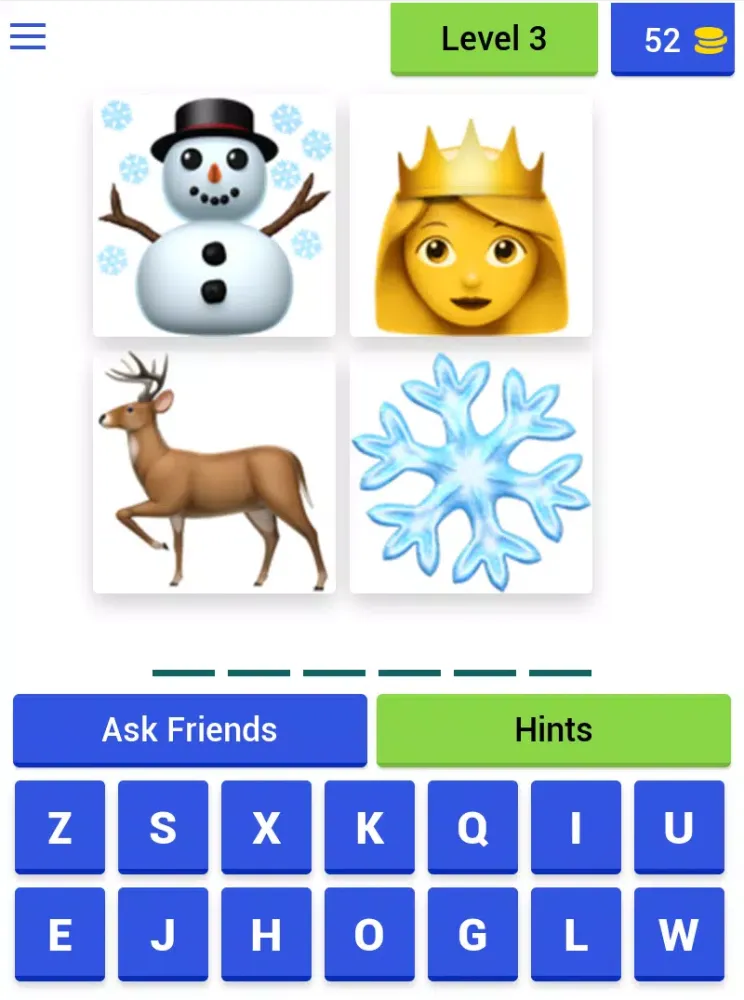Screen dimensions: 744x1000
Task: Tap letter K on the keyboard
Action: (x=369, y=827)
